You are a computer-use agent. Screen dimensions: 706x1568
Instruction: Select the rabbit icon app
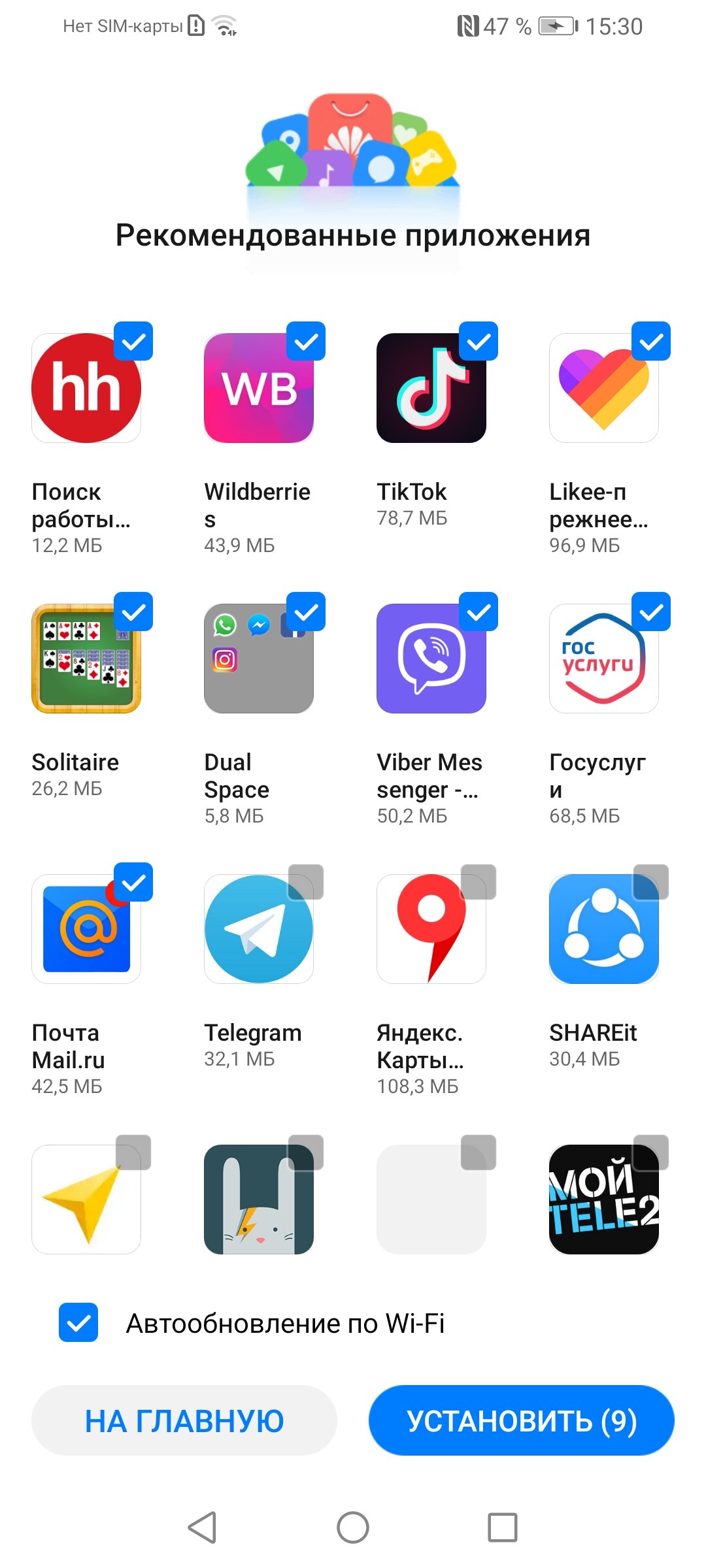[x=306, y=1152]
